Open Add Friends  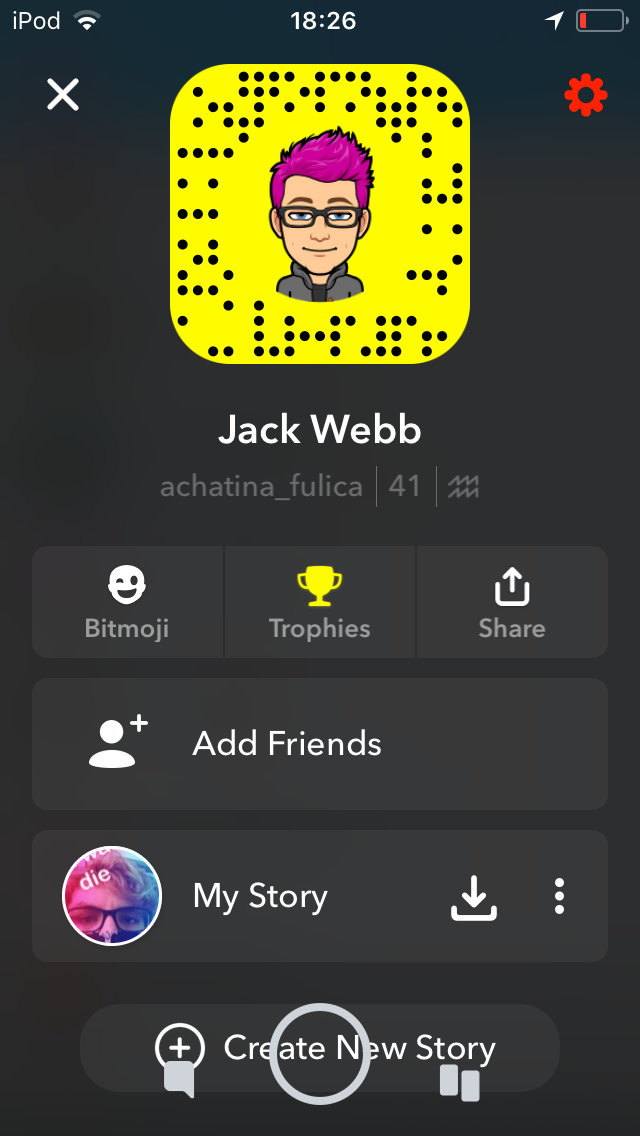[x=320, y=744]
